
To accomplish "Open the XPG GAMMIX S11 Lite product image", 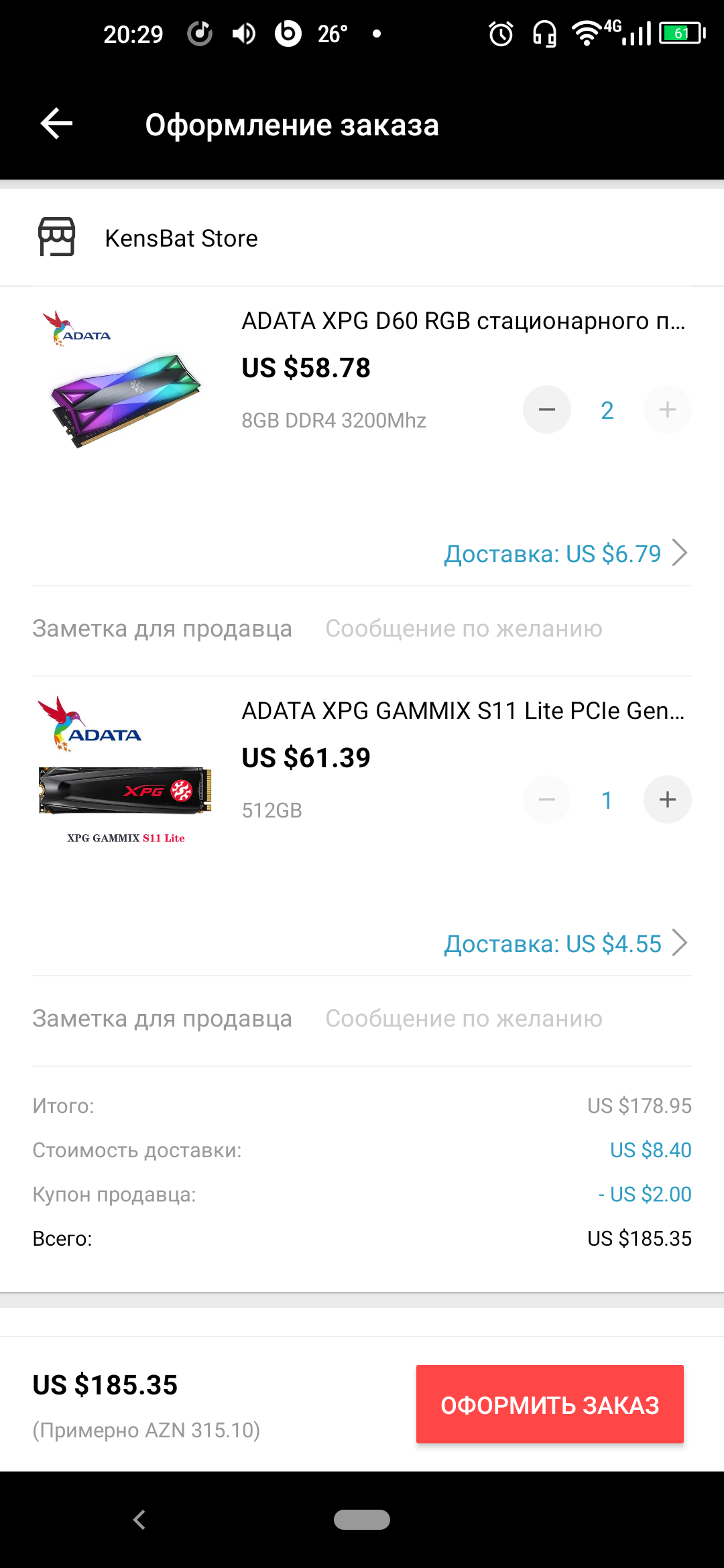I will pyautogui.click(x=125, y=771).
